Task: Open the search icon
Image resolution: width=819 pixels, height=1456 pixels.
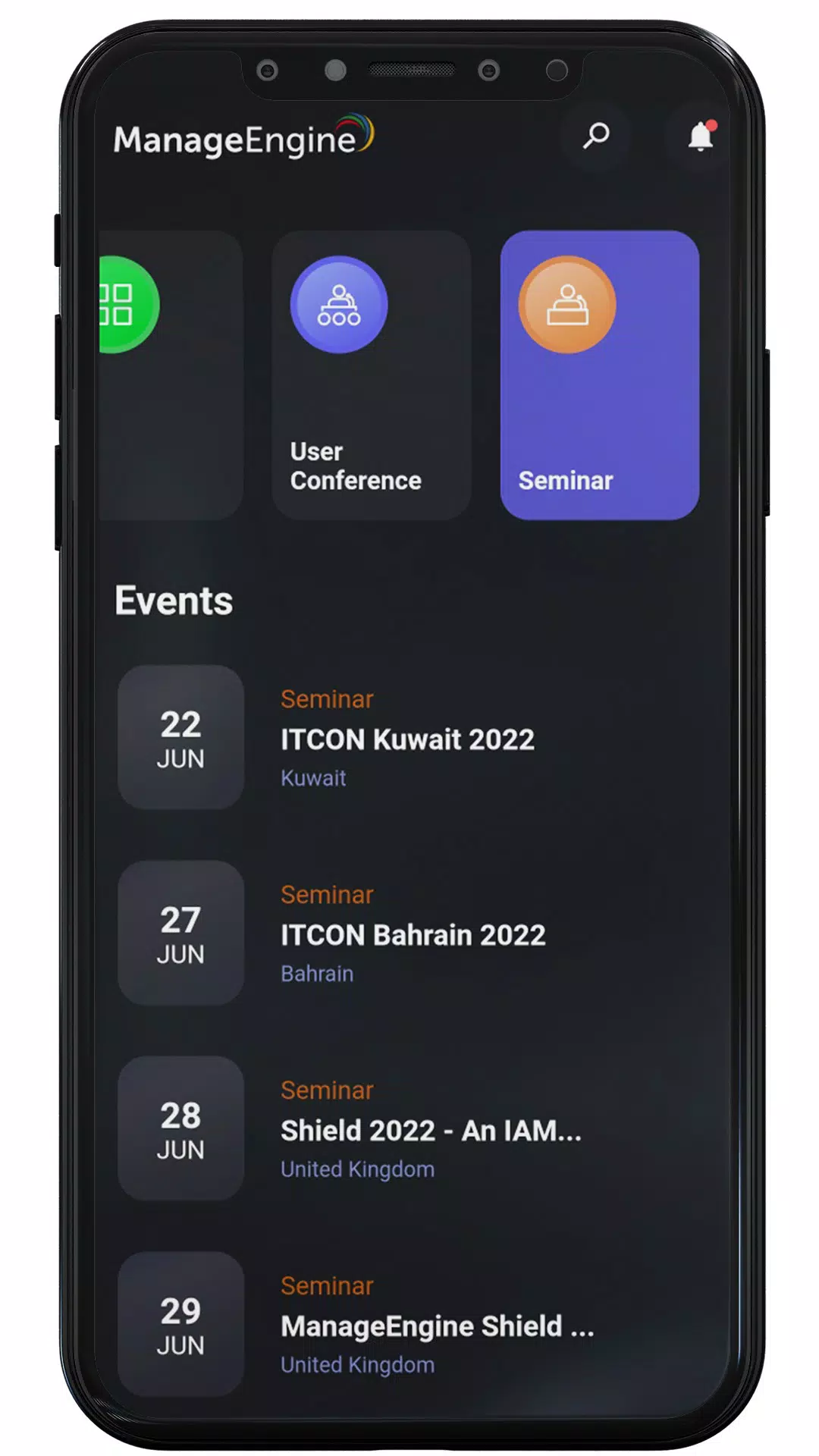Action: pyautogui.click(x=596, y=136)
